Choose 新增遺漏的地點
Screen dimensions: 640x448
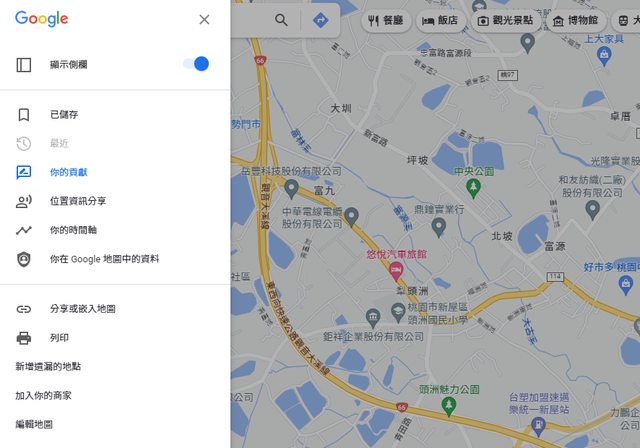click(x=49, y=367)
